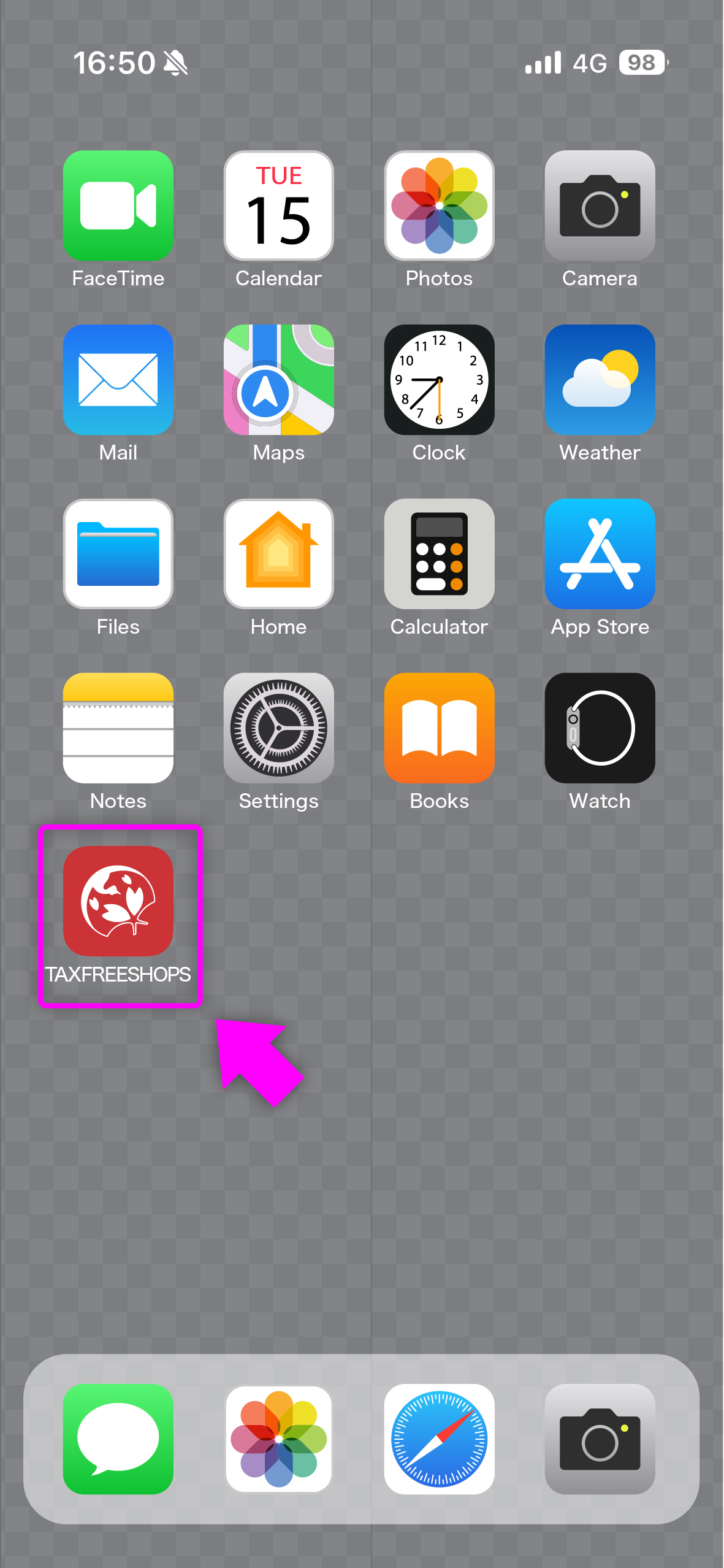
Task: Launch Maps
Action: (x=279, y=380)
